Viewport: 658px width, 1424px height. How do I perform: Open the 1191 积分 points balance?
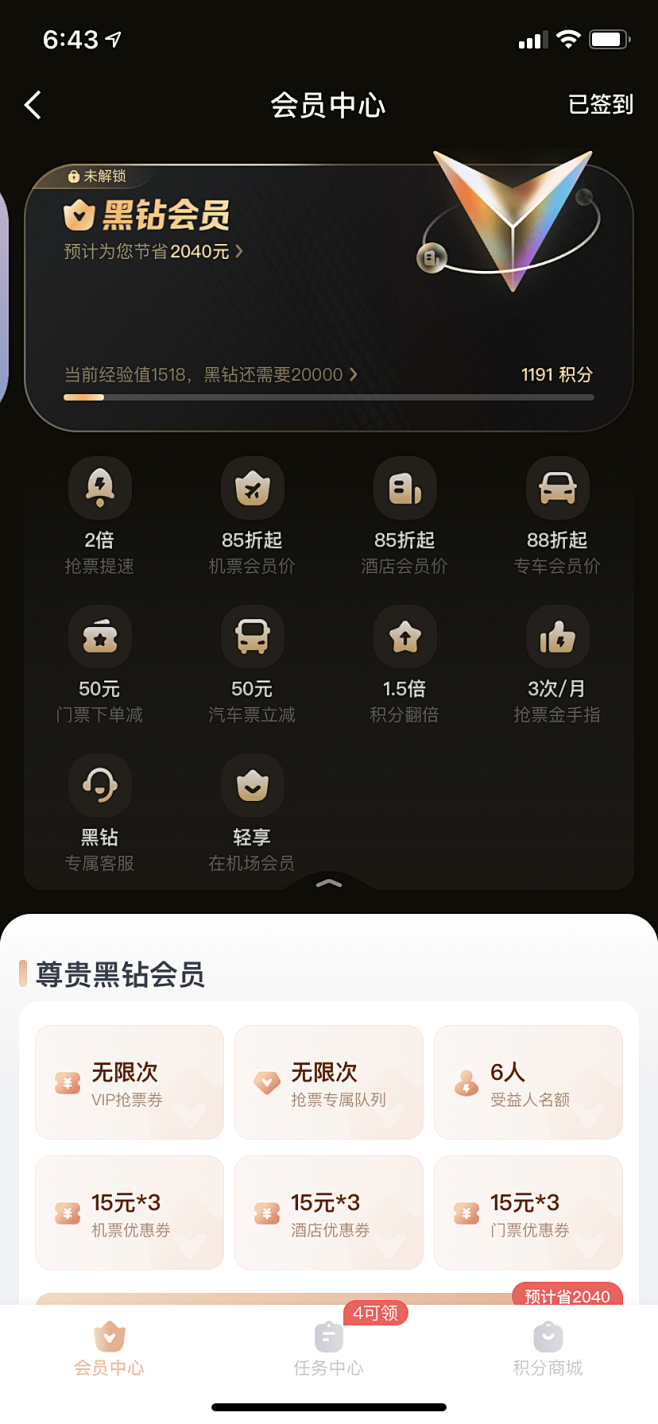pyautogui.click(x=557, y=374)
